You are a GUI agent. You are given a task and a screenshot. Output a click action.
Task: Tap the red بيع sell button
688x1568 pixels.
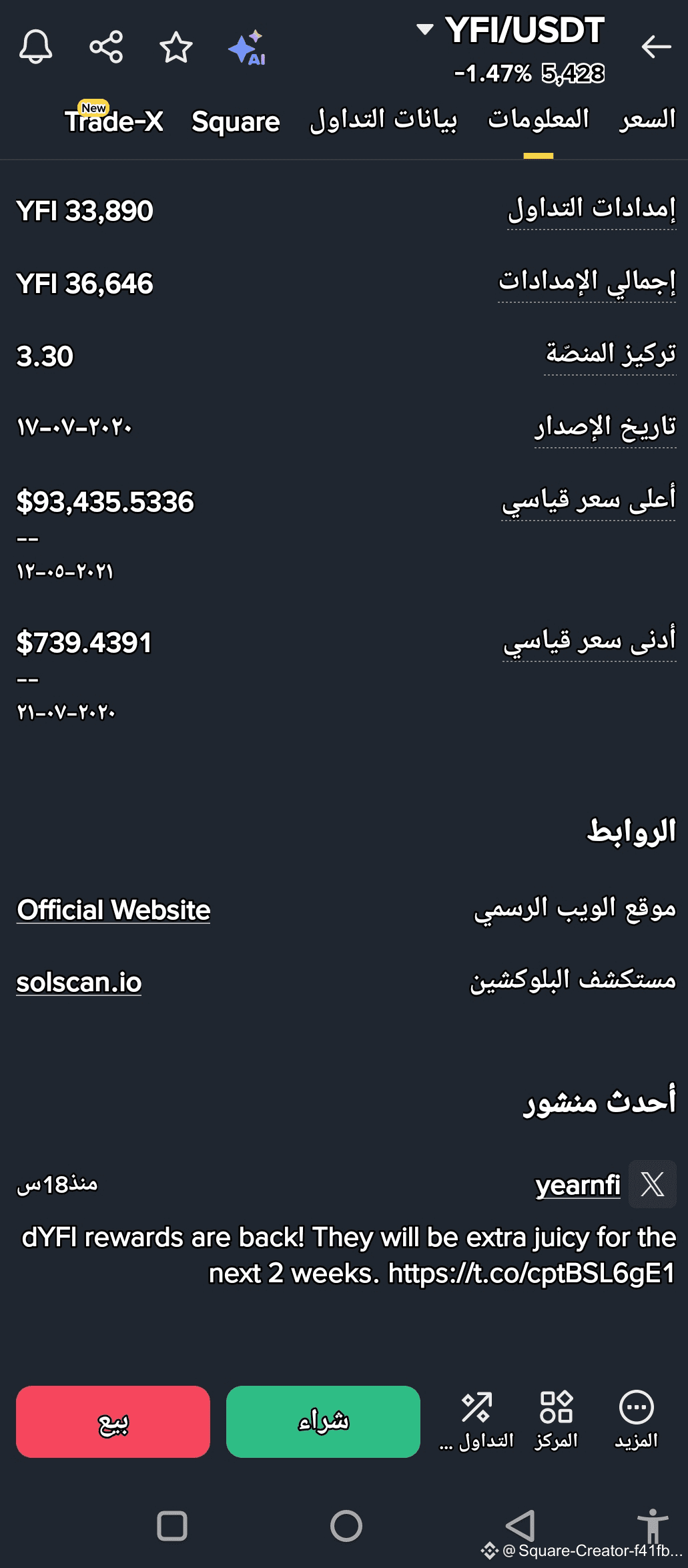pos(113,1422)
